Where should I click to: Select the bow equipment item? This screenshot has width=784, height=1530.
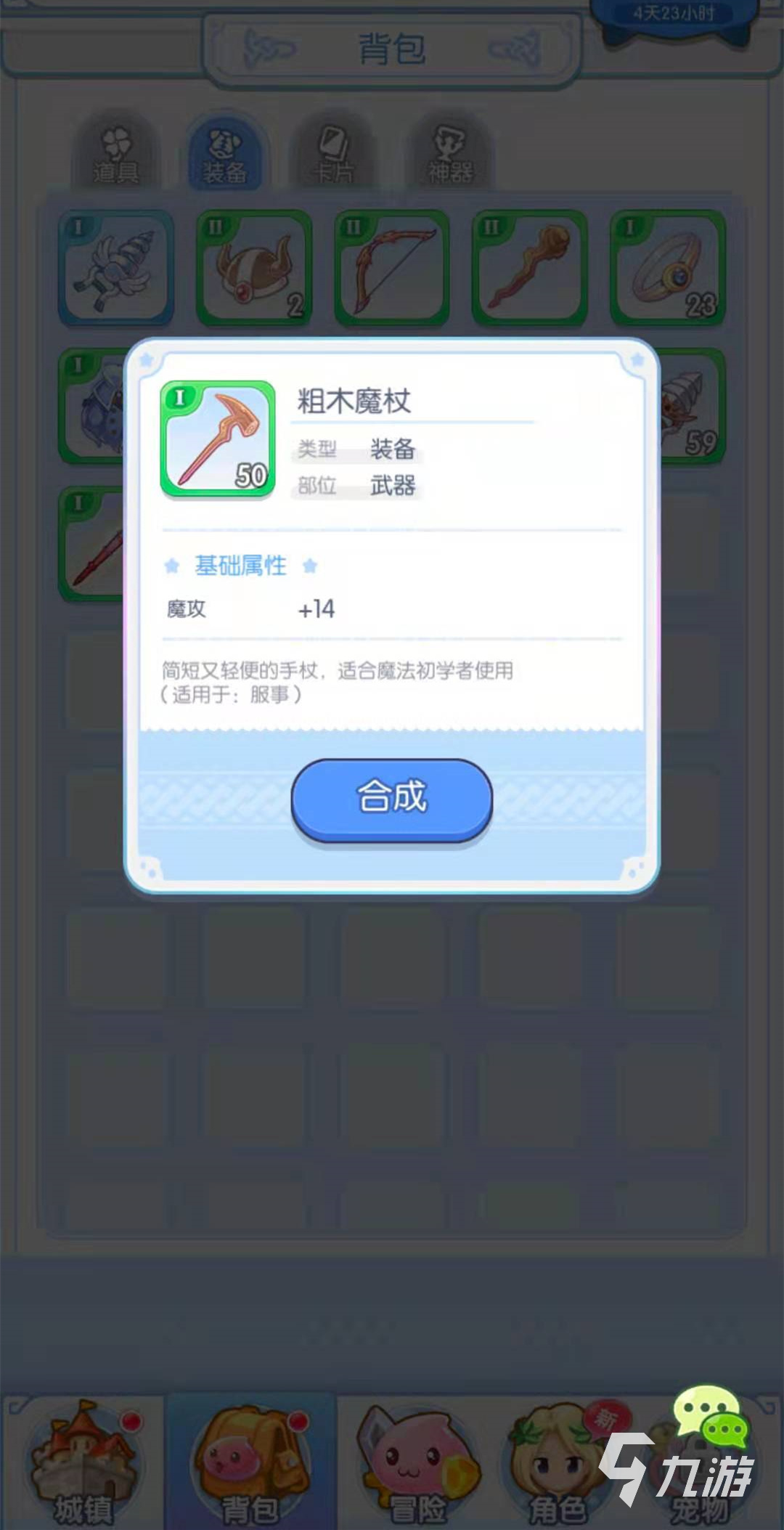coord(392,267)
